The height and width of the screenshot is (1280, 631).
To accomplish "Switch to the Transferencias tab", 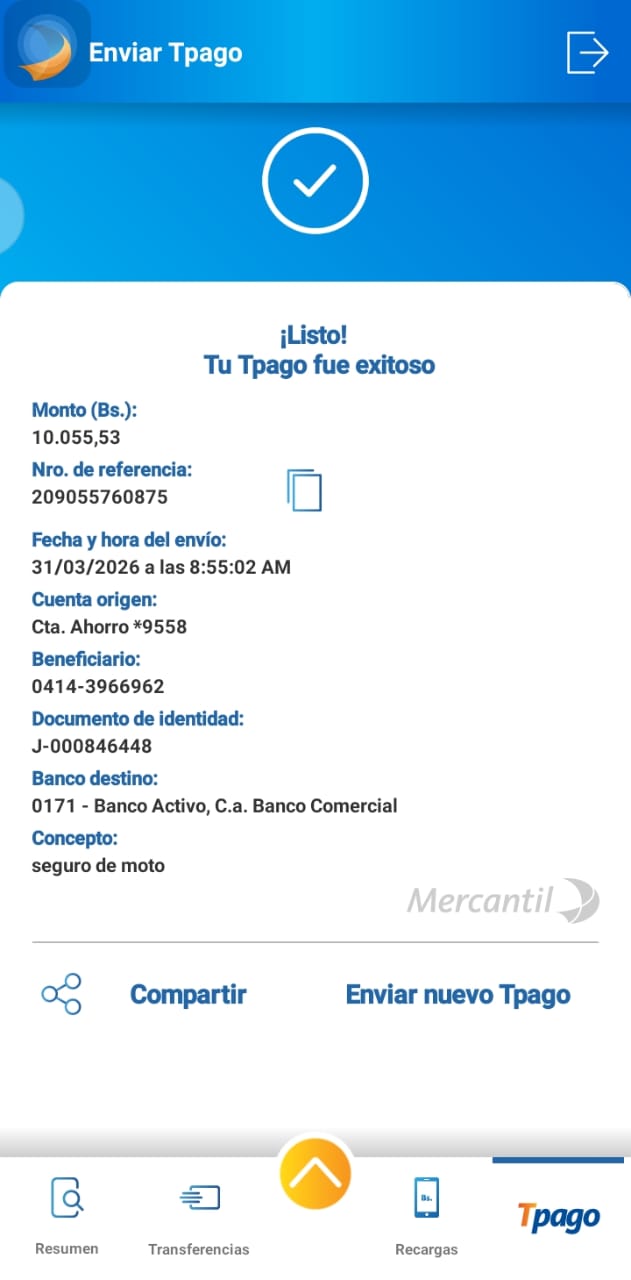I will pos(199,1214).
